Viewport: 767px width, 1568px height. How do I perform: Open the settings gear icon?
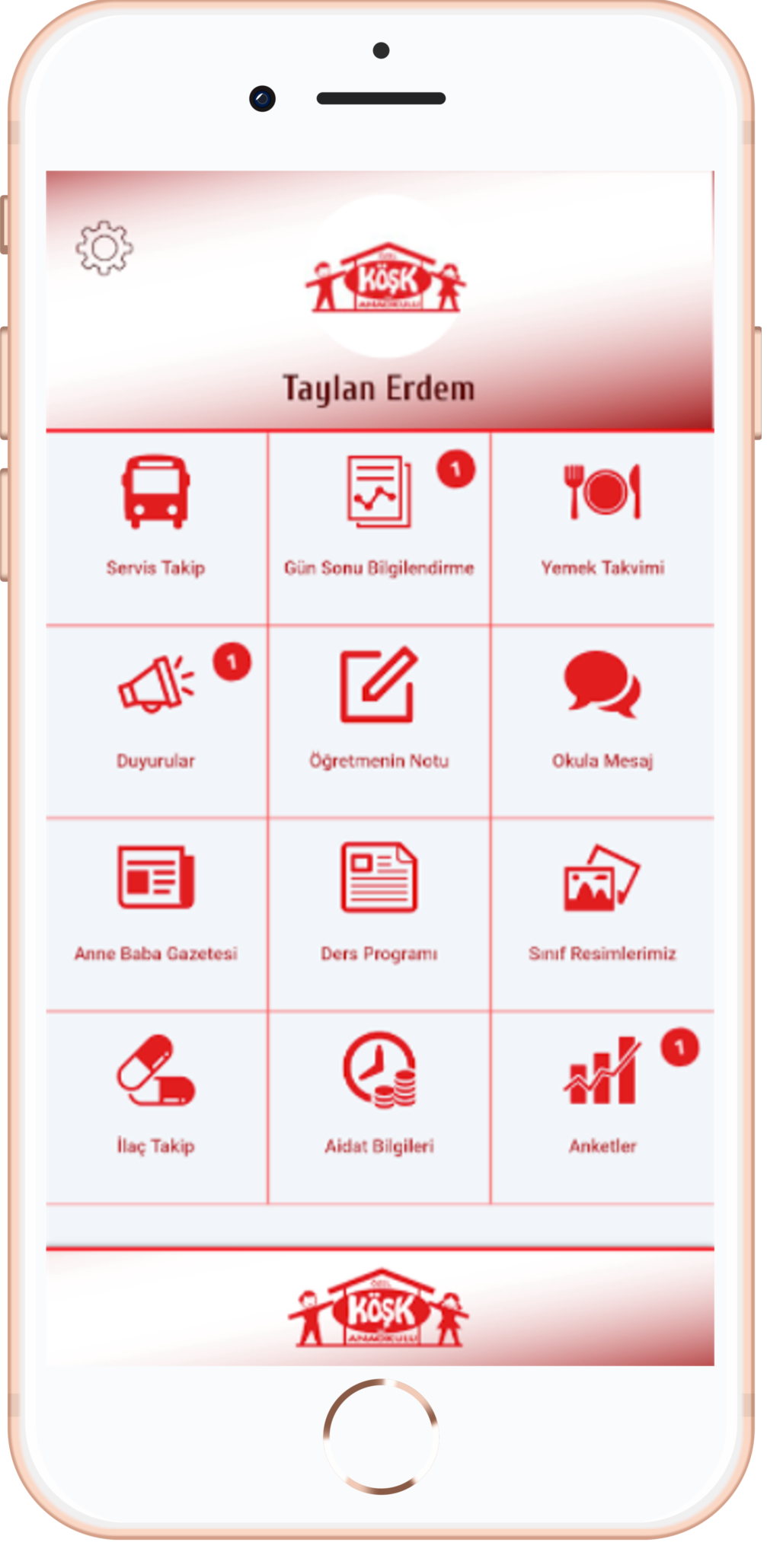click(104, 248)
